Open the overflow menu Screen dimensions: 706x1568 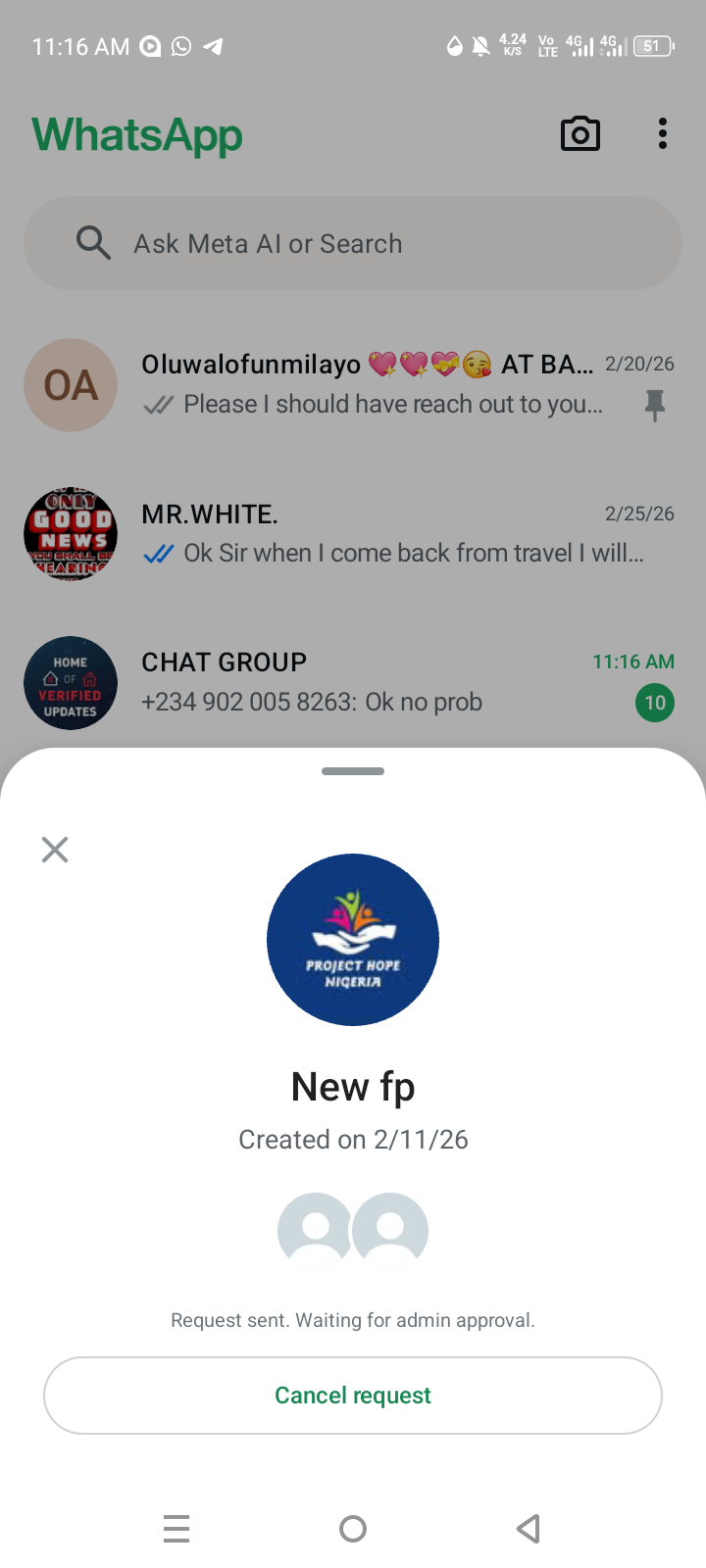(663, 134)
